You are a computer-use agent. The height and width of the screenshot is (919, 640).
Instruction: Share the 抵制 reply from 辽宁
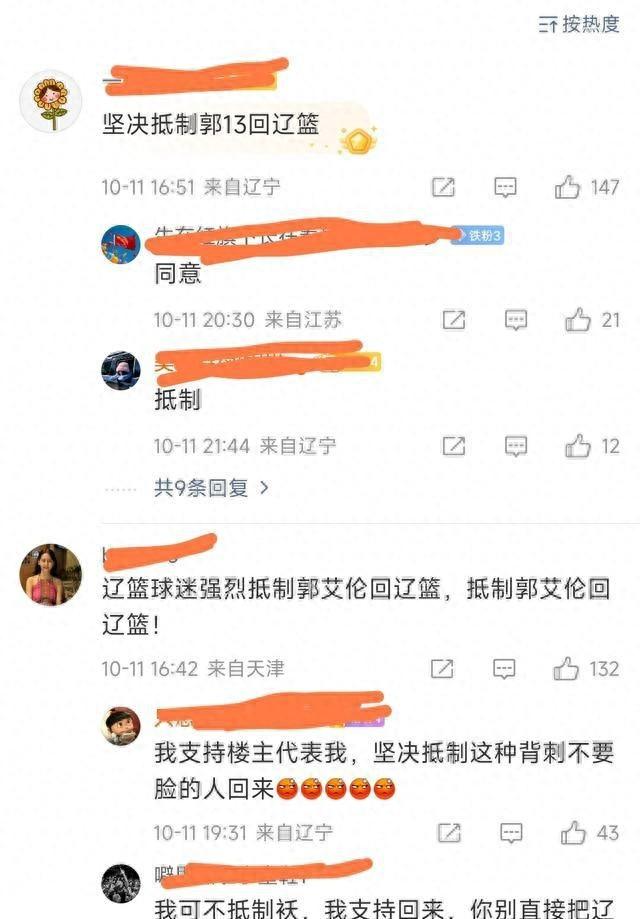[453, 446]
